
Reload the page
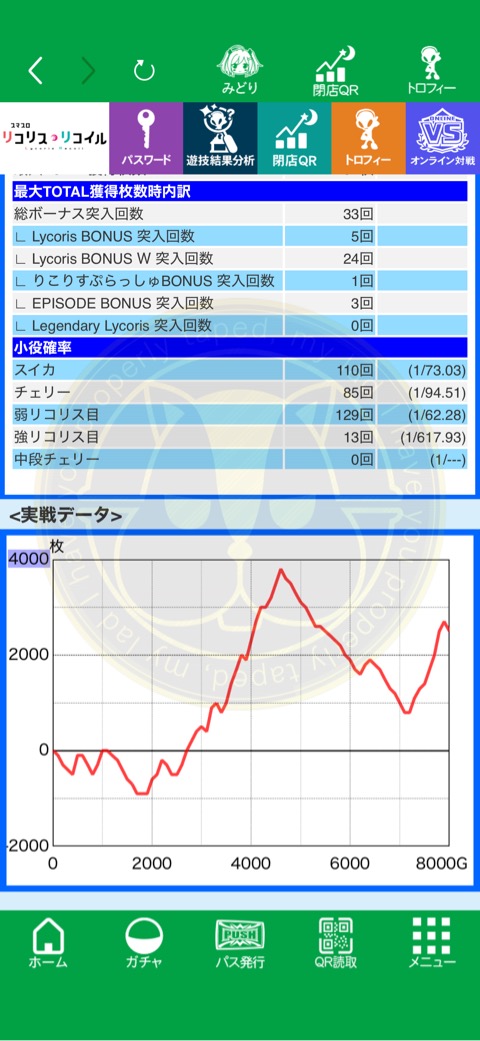point(143,70)
